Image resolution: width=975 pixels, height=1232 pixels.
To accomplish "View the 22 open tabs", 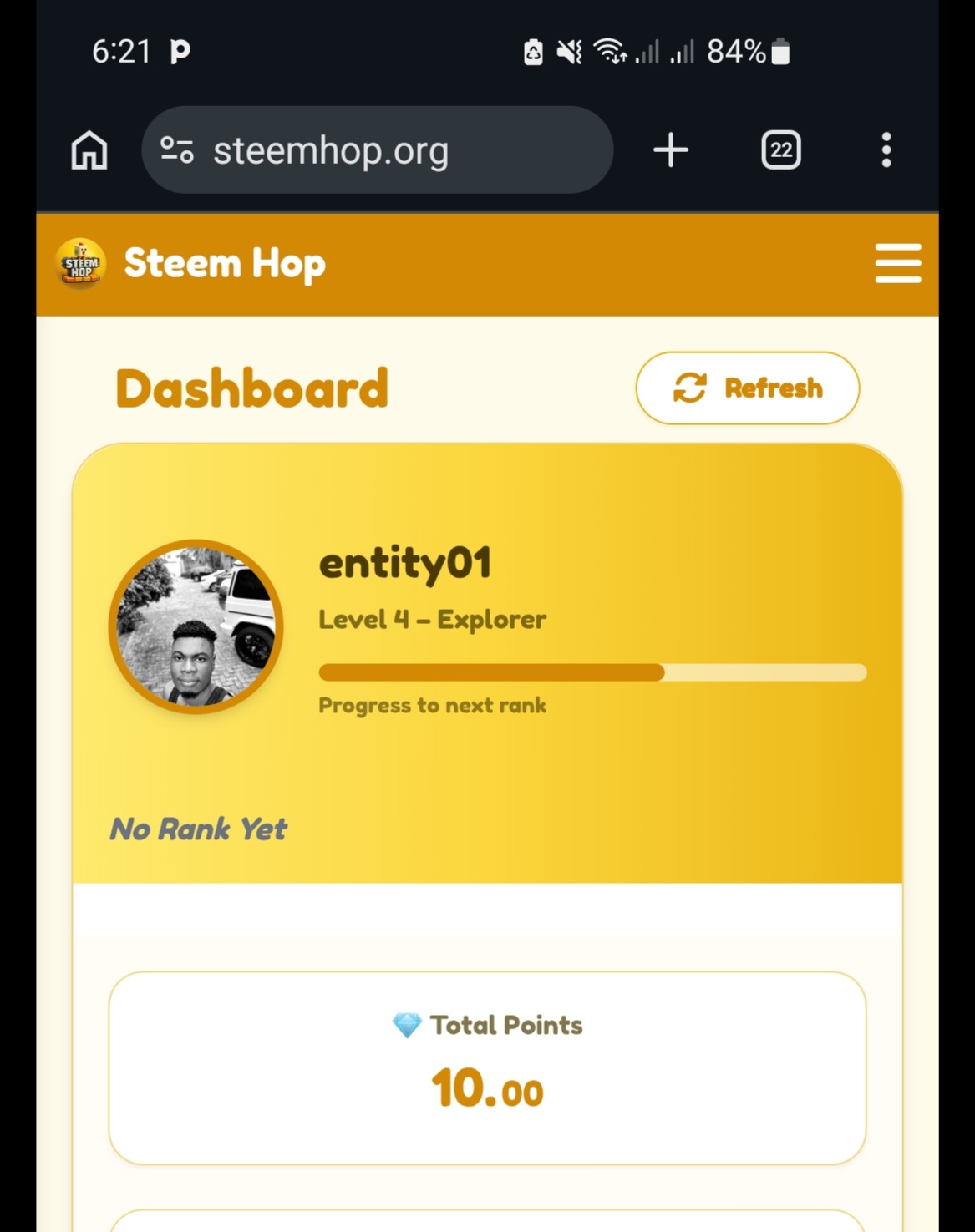I will click(x=781, y=150).
